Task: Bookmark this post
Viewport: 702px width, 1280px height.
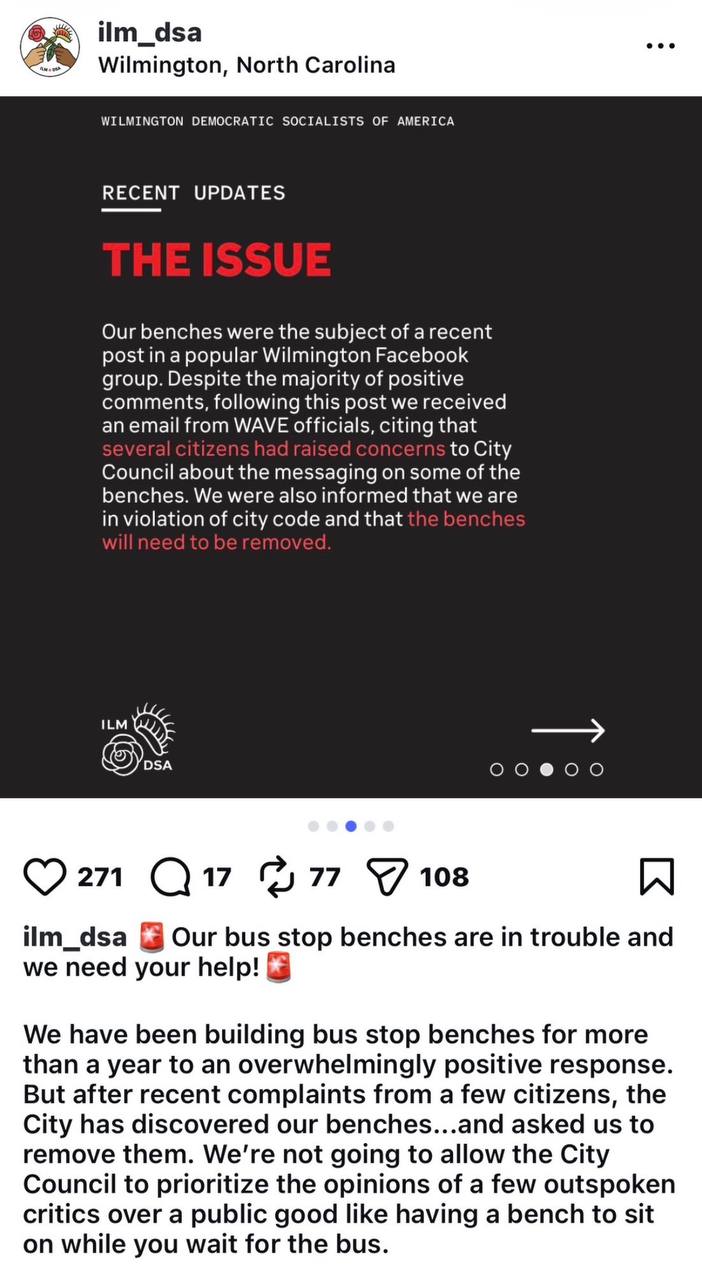Action: (x=656, y=877)
